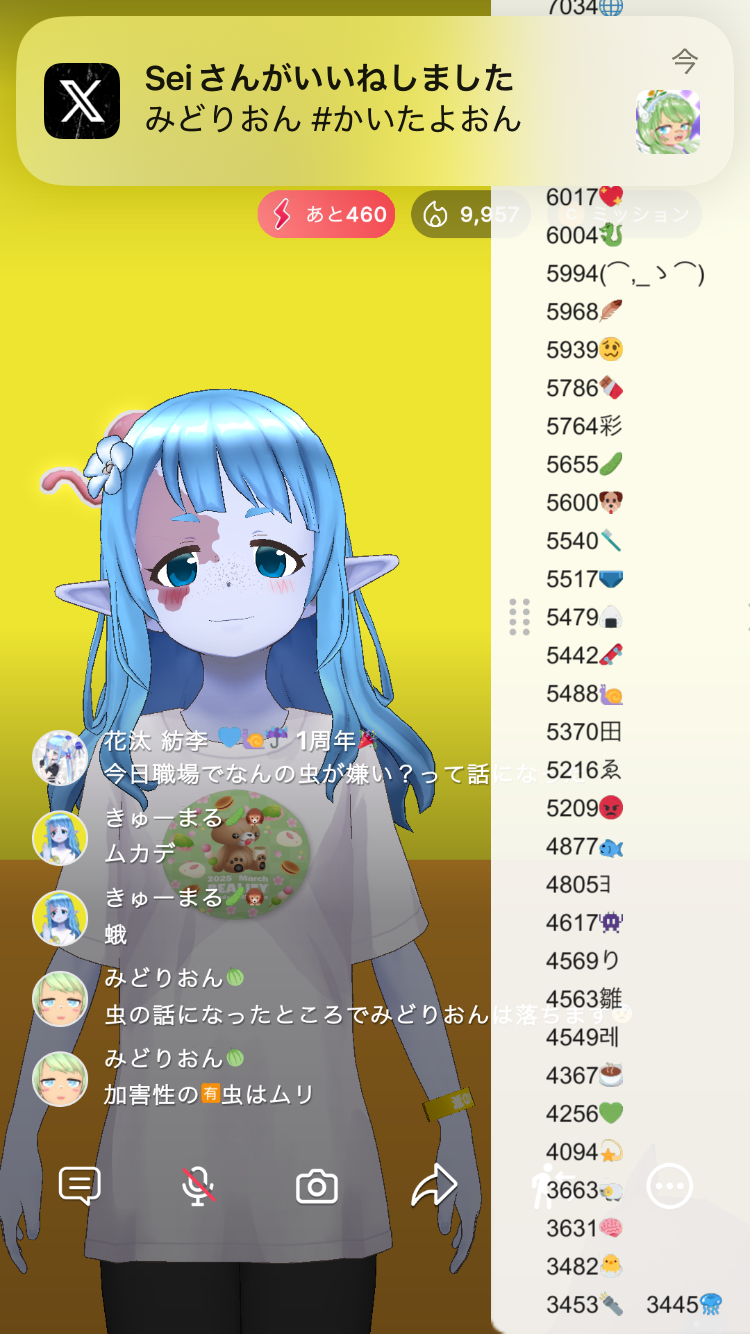Share this live stream

[434, 1186]
